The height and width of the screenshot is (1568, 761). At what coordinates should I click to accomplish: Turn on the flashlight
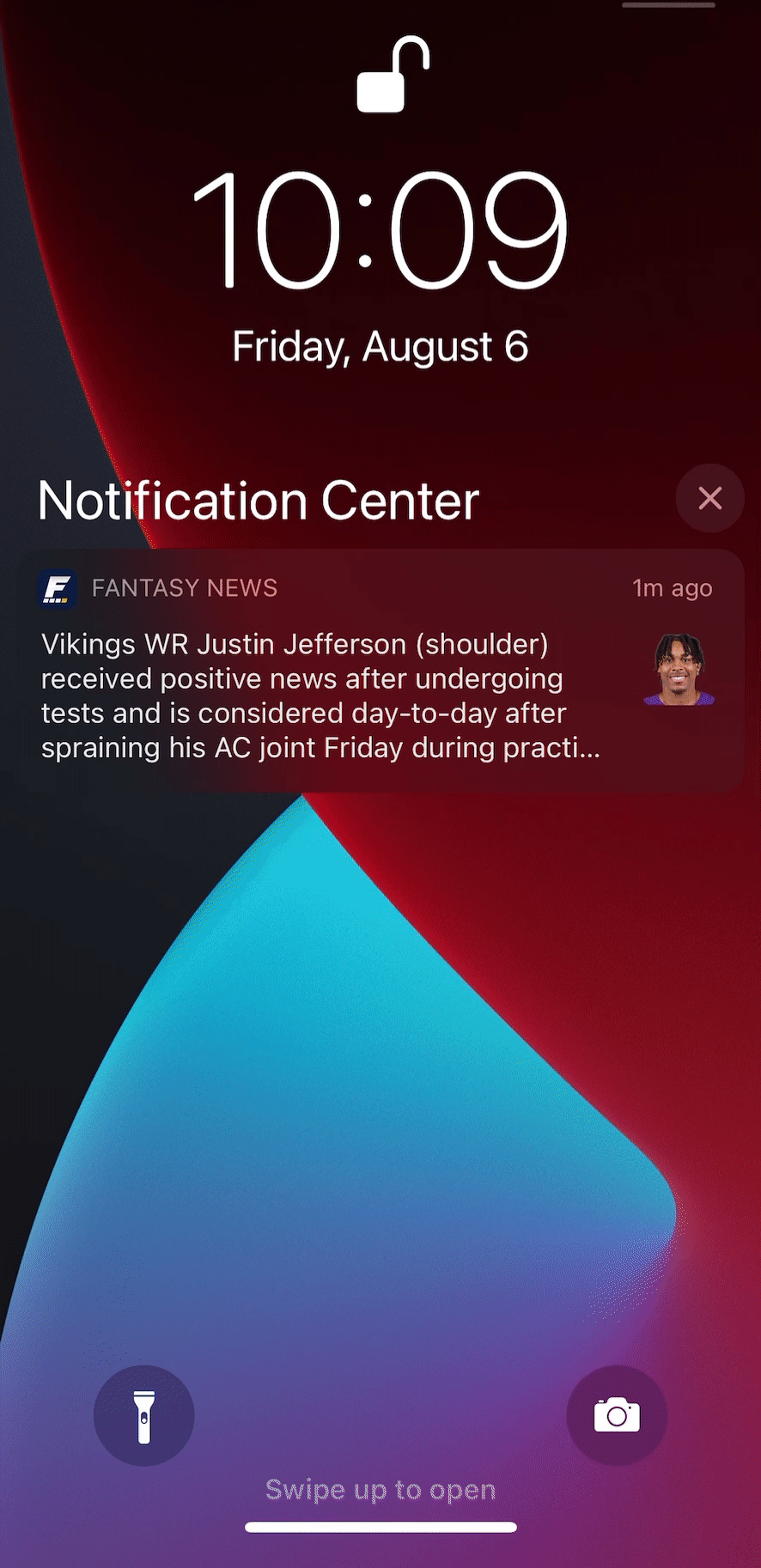(x=144, y=1415)
